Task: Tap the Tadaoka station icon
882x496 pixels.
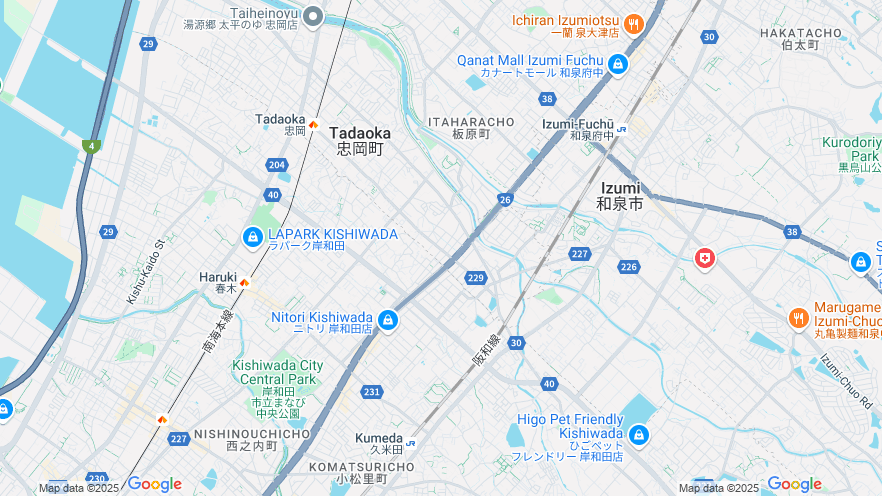Action: click(313, 125)
